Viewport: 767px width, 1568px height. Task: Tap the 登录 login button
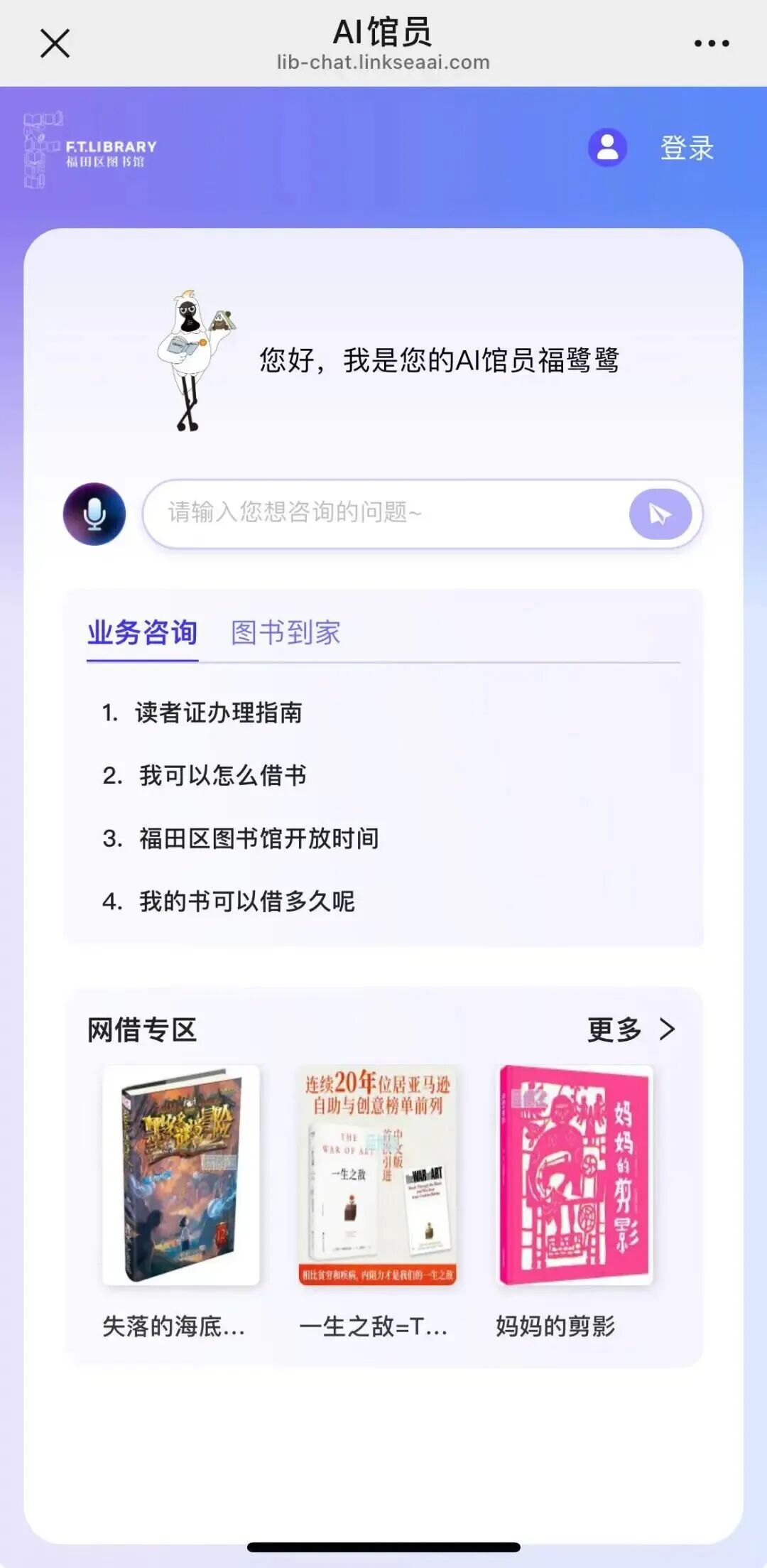(x=686, y=148)
